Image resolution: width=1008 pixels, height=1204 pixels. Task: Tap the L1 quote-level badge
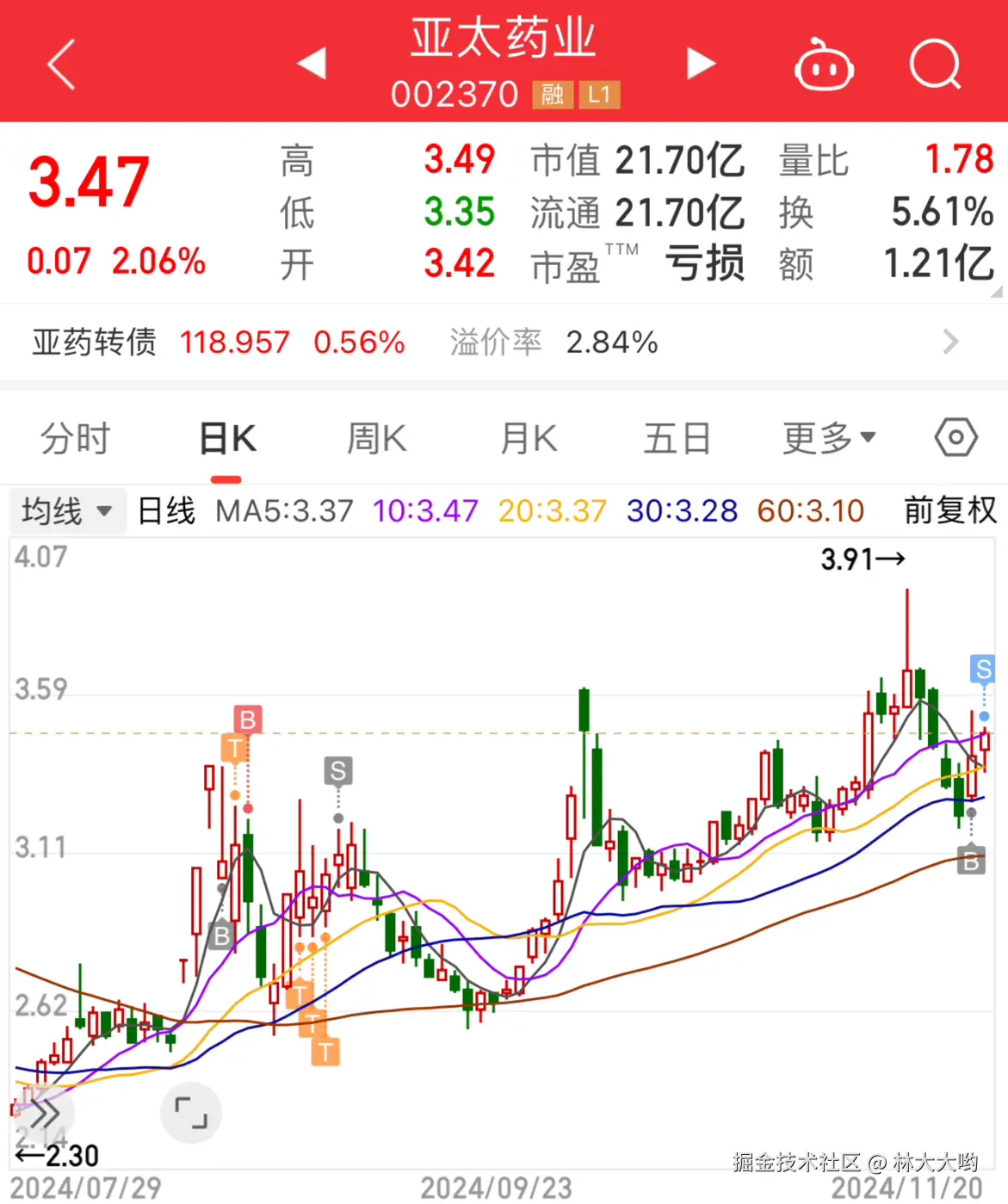point(602,95)
